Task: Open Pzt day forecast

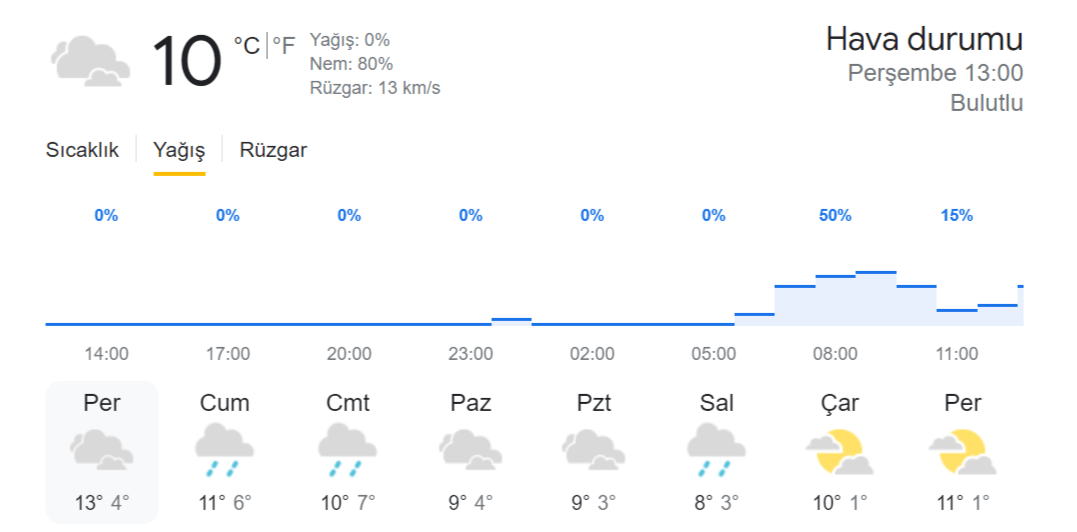Action: (x=592, y=451)
